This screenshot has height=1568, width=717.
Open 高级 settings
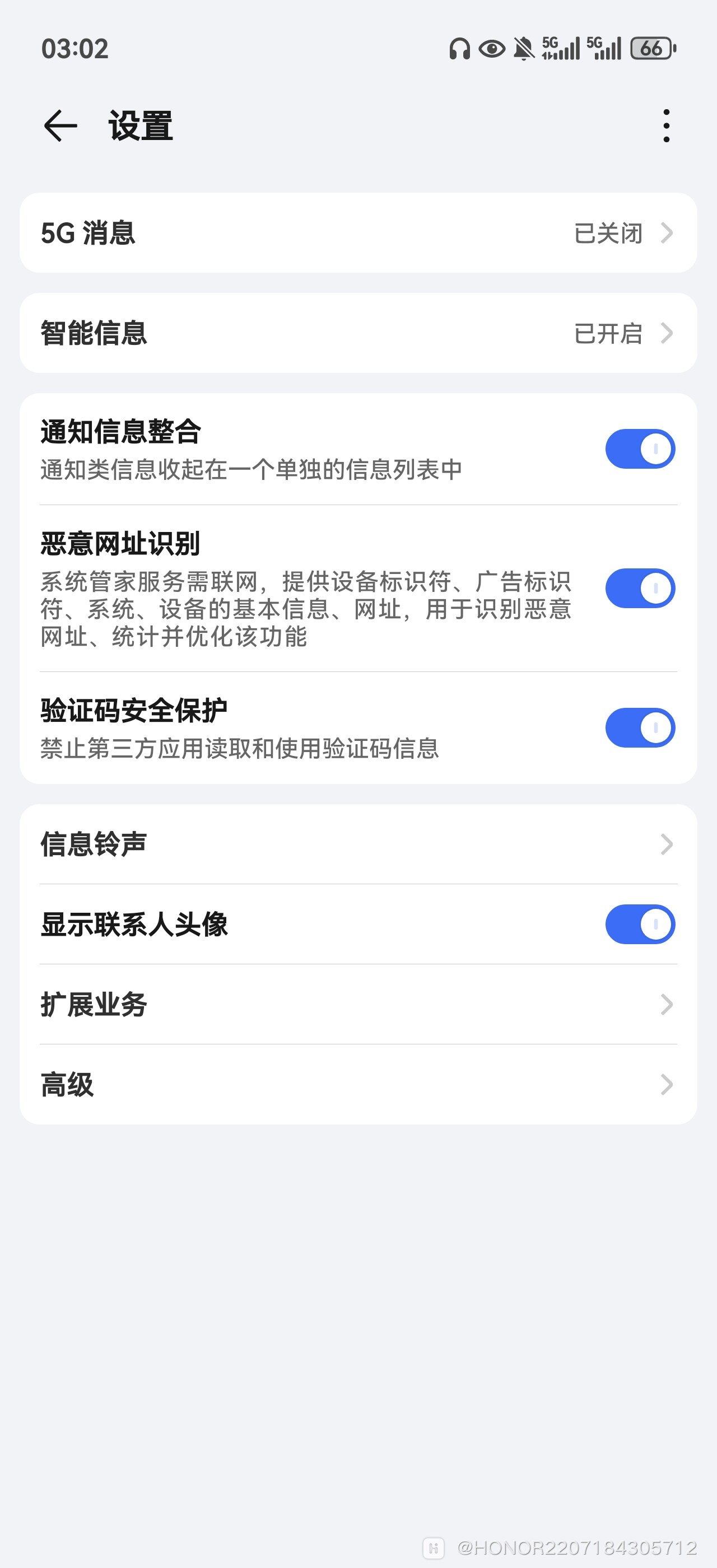[x=358, y=1084]
